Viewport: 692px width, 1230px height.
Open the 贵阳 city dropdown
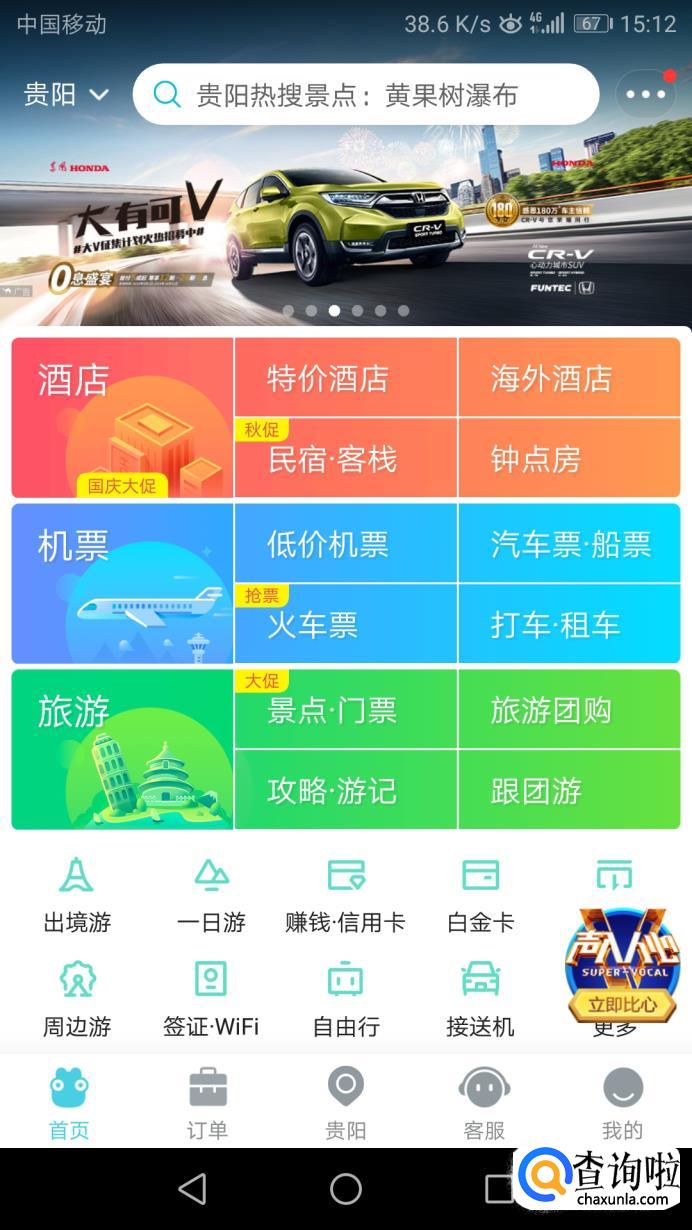[x=66, y=95]
